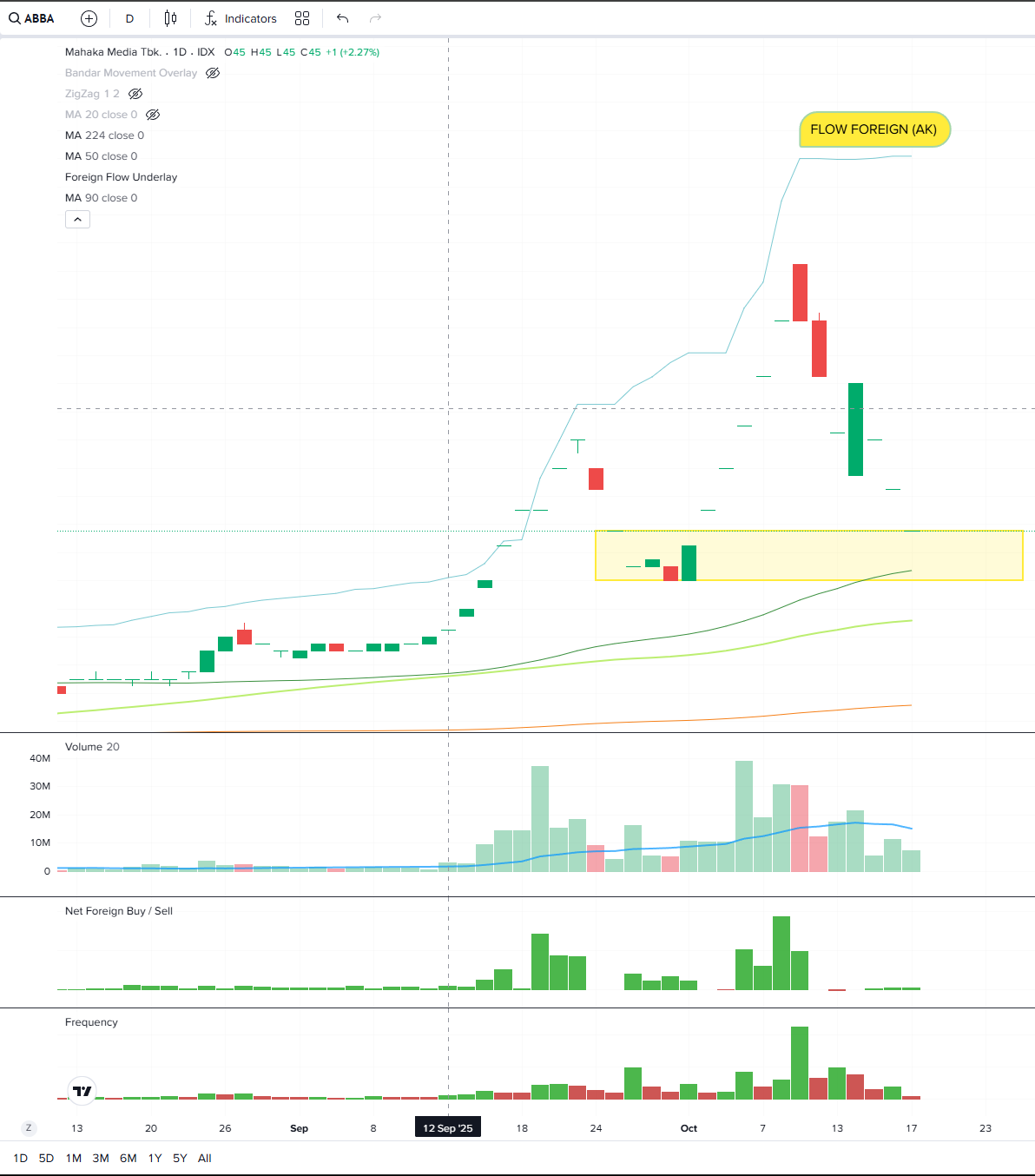Switch to the 5D range
This screenshot has height=1176, width=1035.
coord(47,1158)
